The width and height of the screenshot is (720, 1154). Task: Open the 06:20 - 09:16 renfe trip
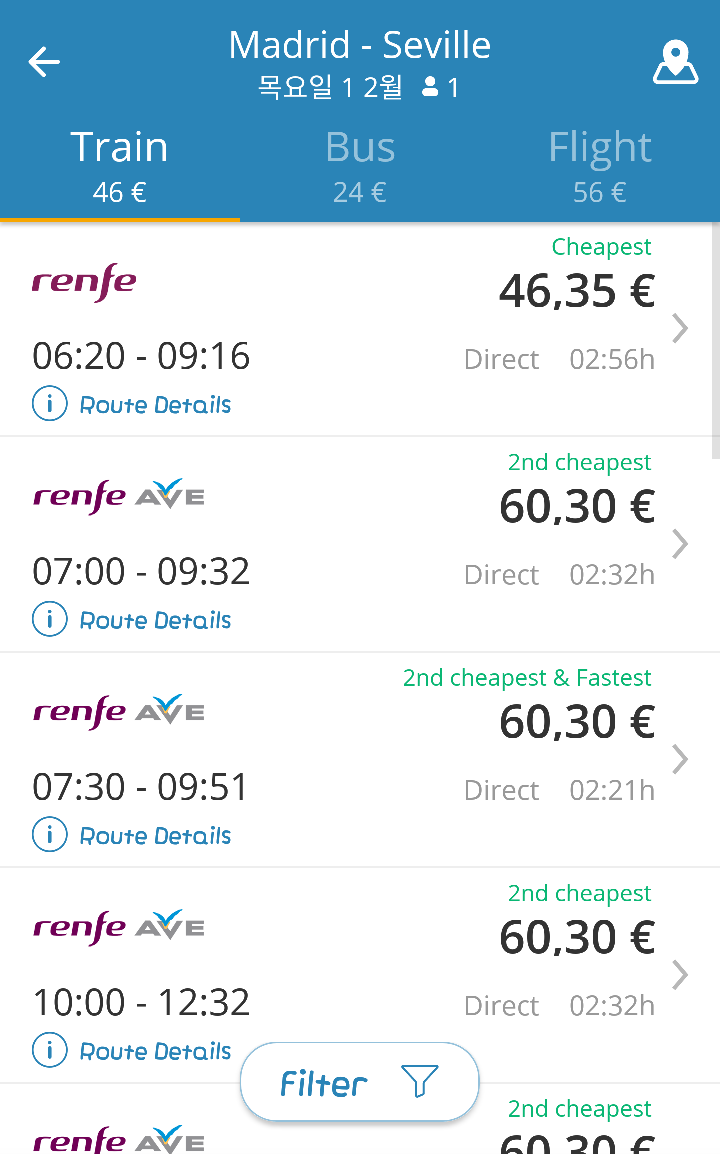coord(356,329)
